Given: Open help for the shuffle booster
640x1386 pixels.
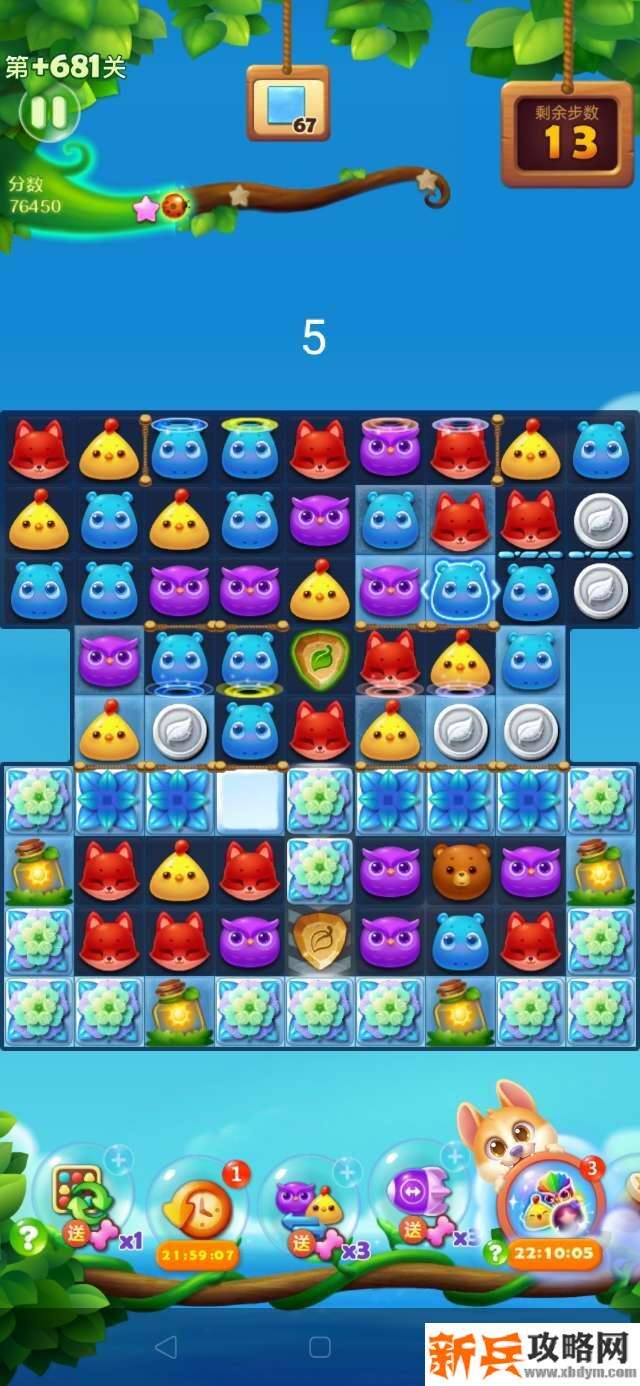Looking at the screenshot, I should [28, 1238].
